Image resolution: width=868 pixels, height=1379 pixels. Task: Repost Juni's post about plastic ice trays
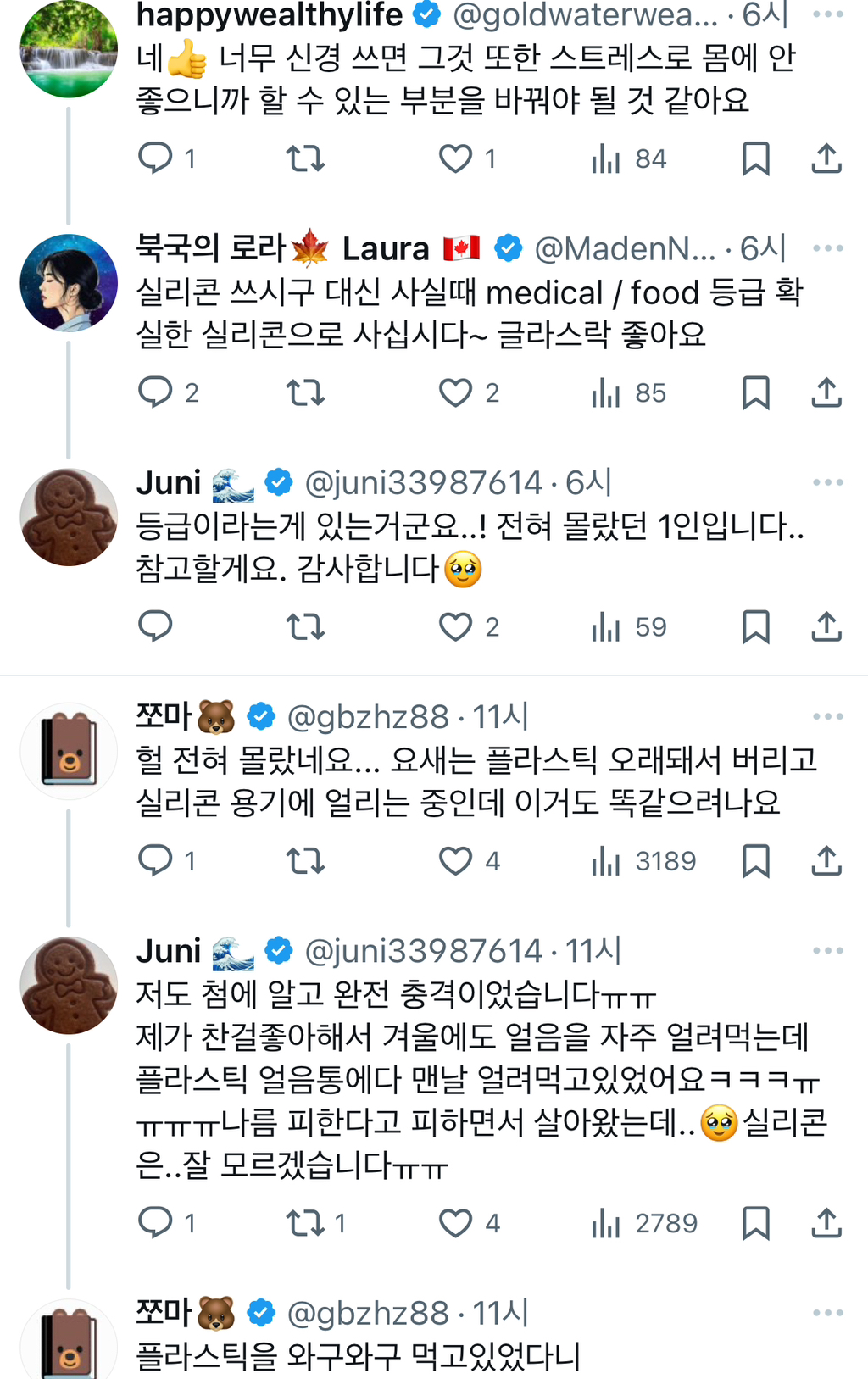pos(305,1223)
